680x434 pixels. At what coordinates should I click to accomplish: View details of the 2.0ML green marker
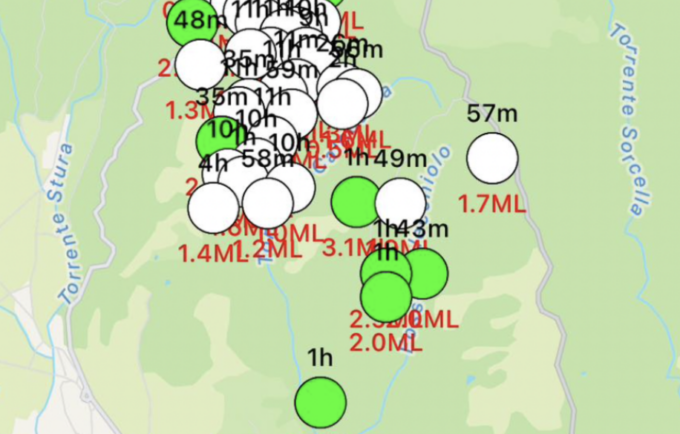tap(386, 297)
